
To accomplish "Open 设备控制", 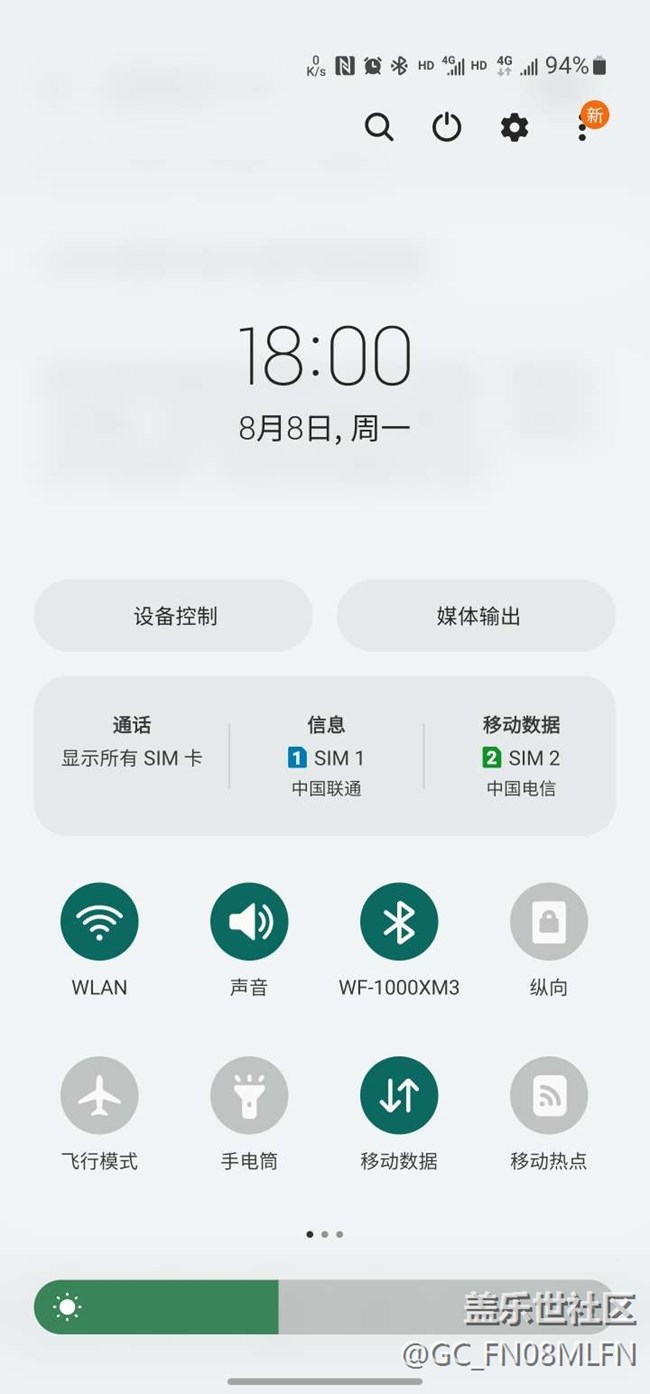I will pyautogui.click(x=174, y=616).
